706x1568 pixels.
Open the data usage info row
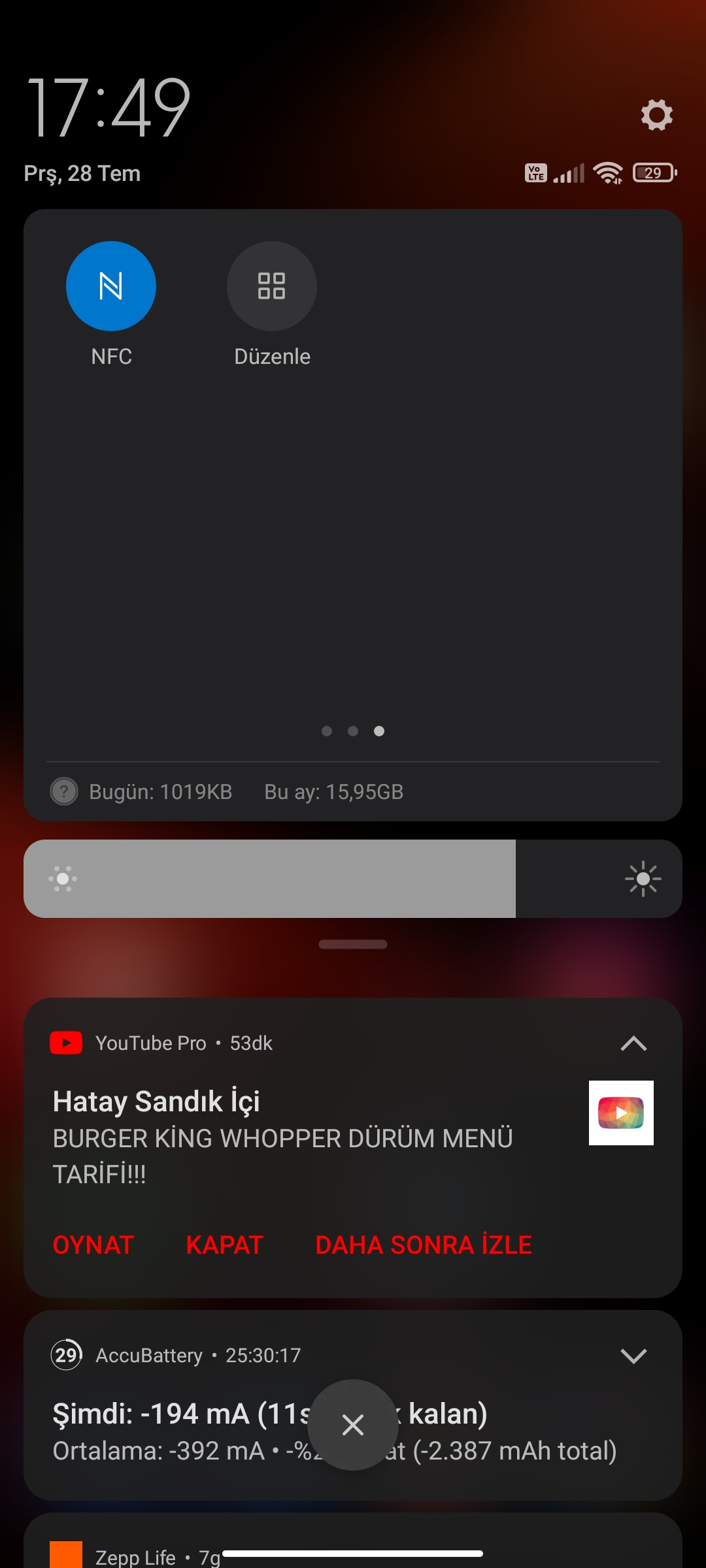click(226, 792)
